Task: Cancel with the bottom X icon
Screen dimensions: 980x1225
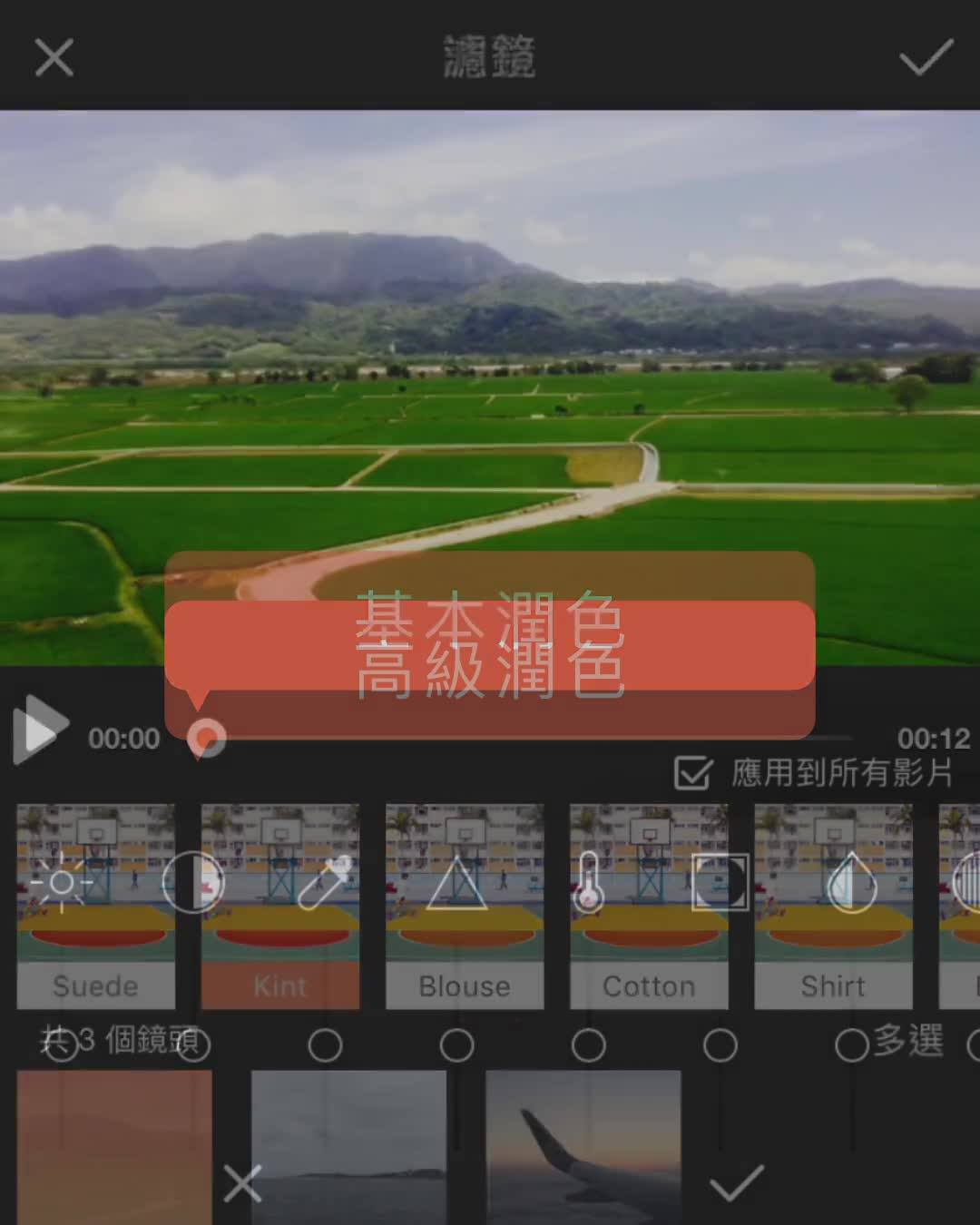Action: (x=242, y=1184)
